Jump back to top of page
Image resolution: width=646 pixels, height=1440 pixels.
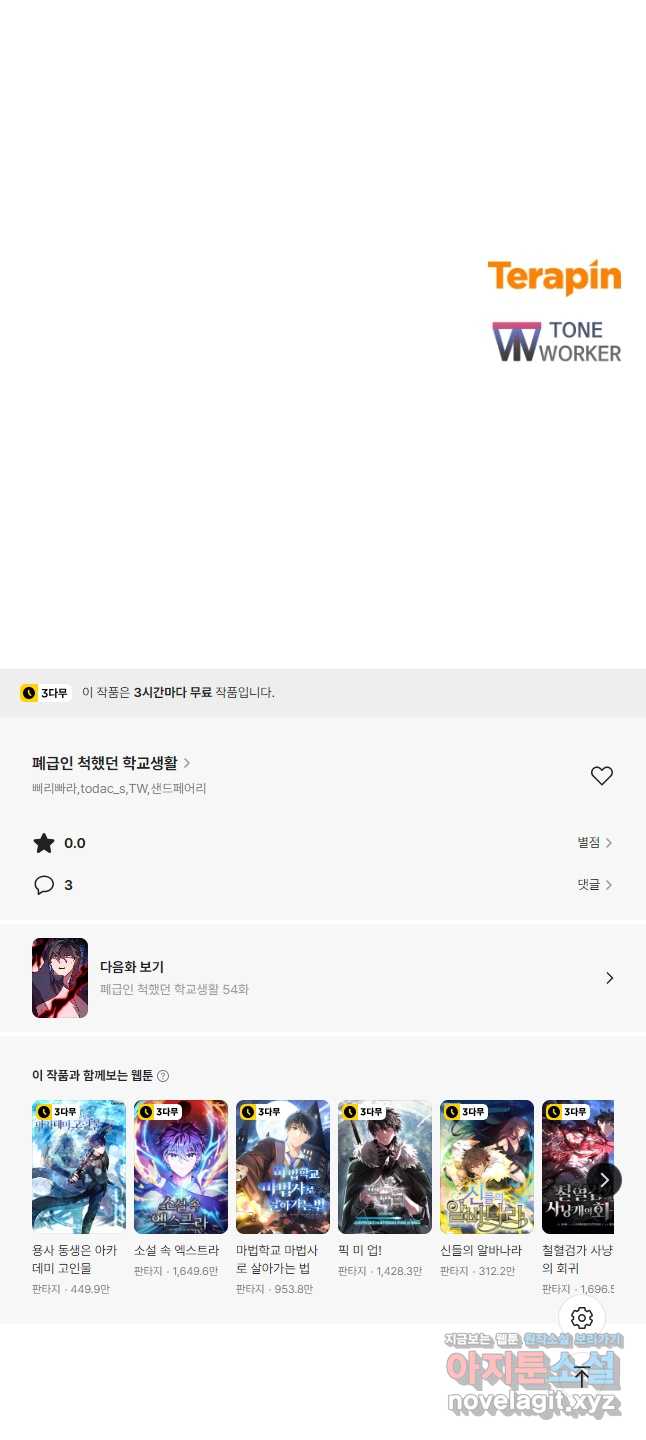pyautogui.click(x=582, y=1376)
